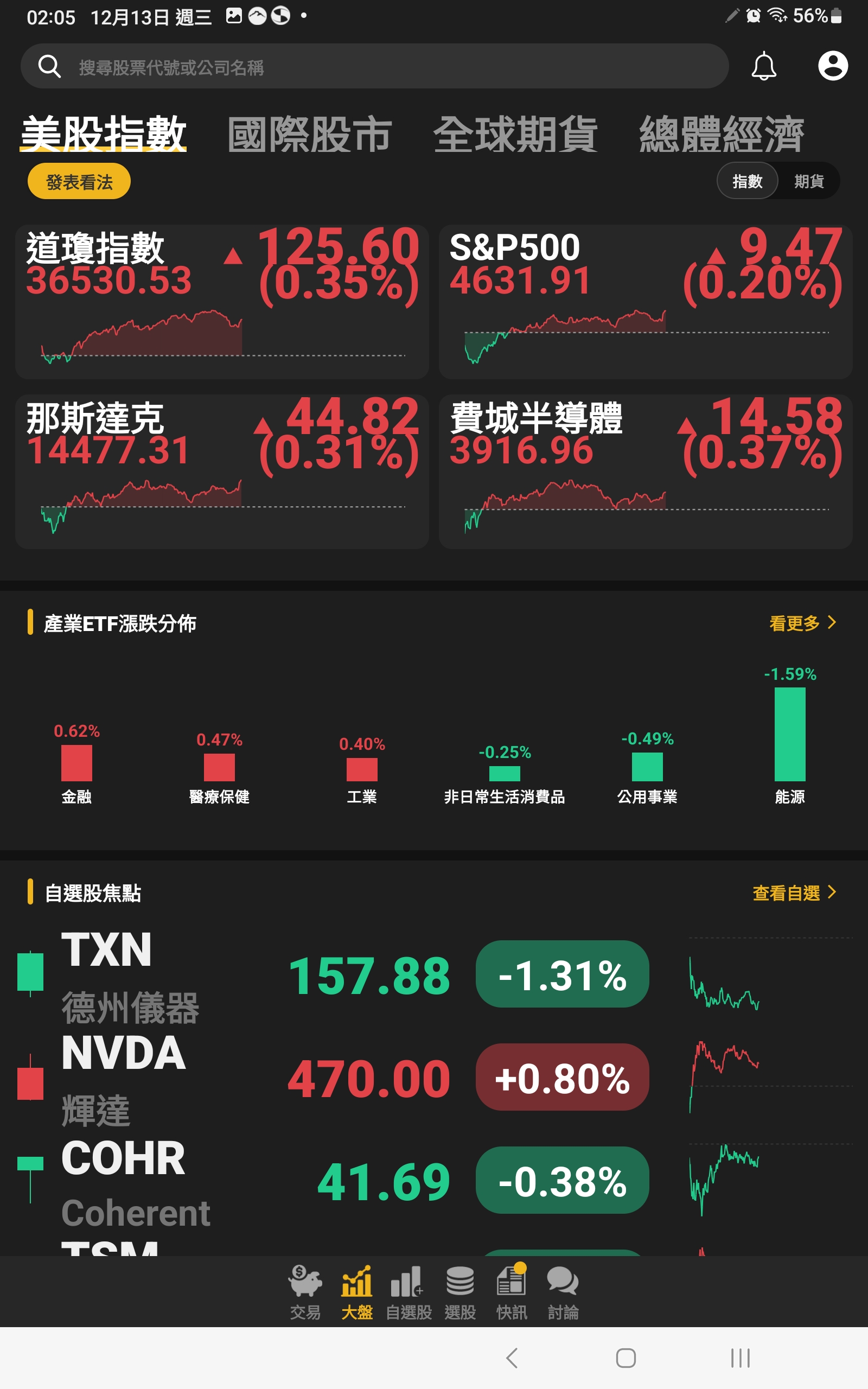The height and width of the screenshot is (1389, 868).
Task: Open the user account profile icon
Action: [832, 66]
